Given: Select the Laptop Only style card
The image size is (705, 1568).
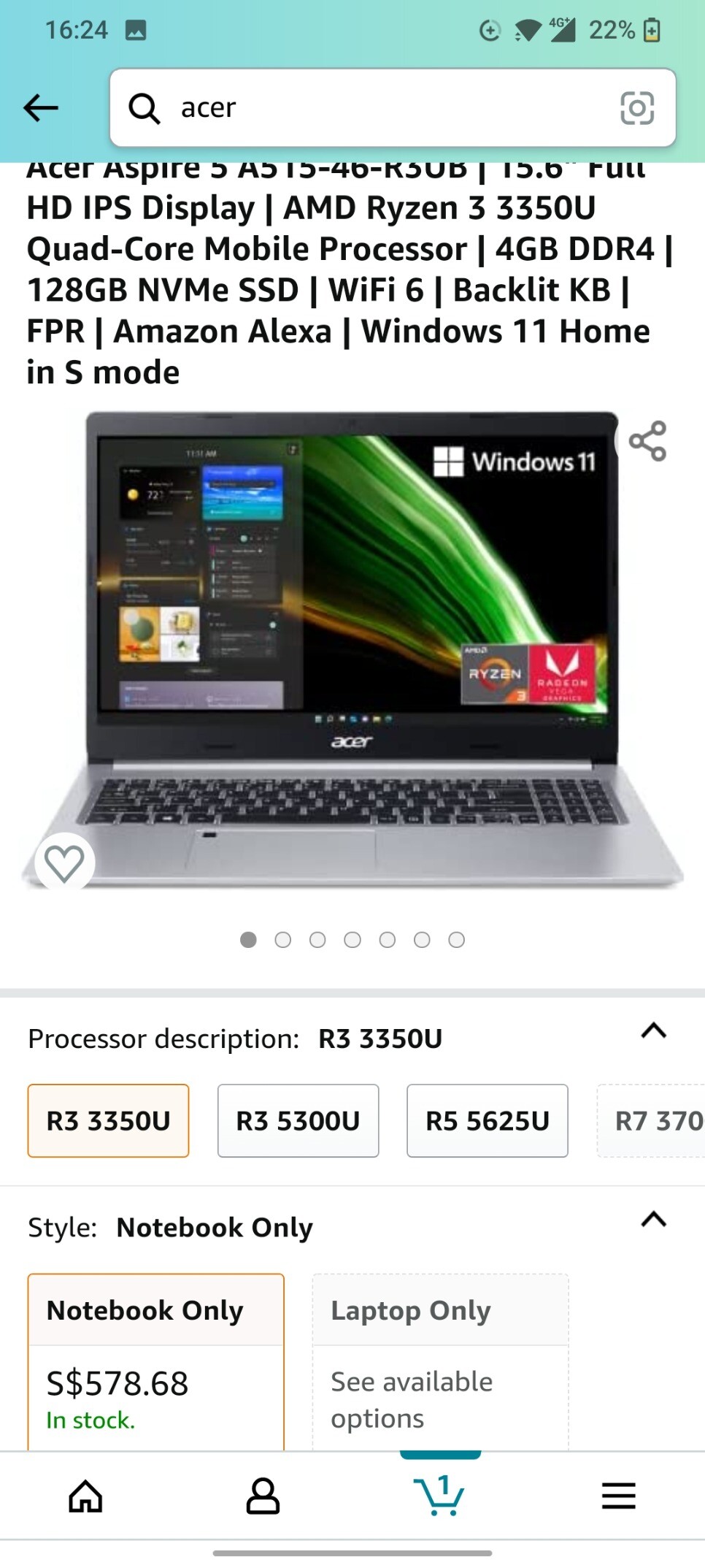Looking at the screenshot, I should pos(441,1362).
